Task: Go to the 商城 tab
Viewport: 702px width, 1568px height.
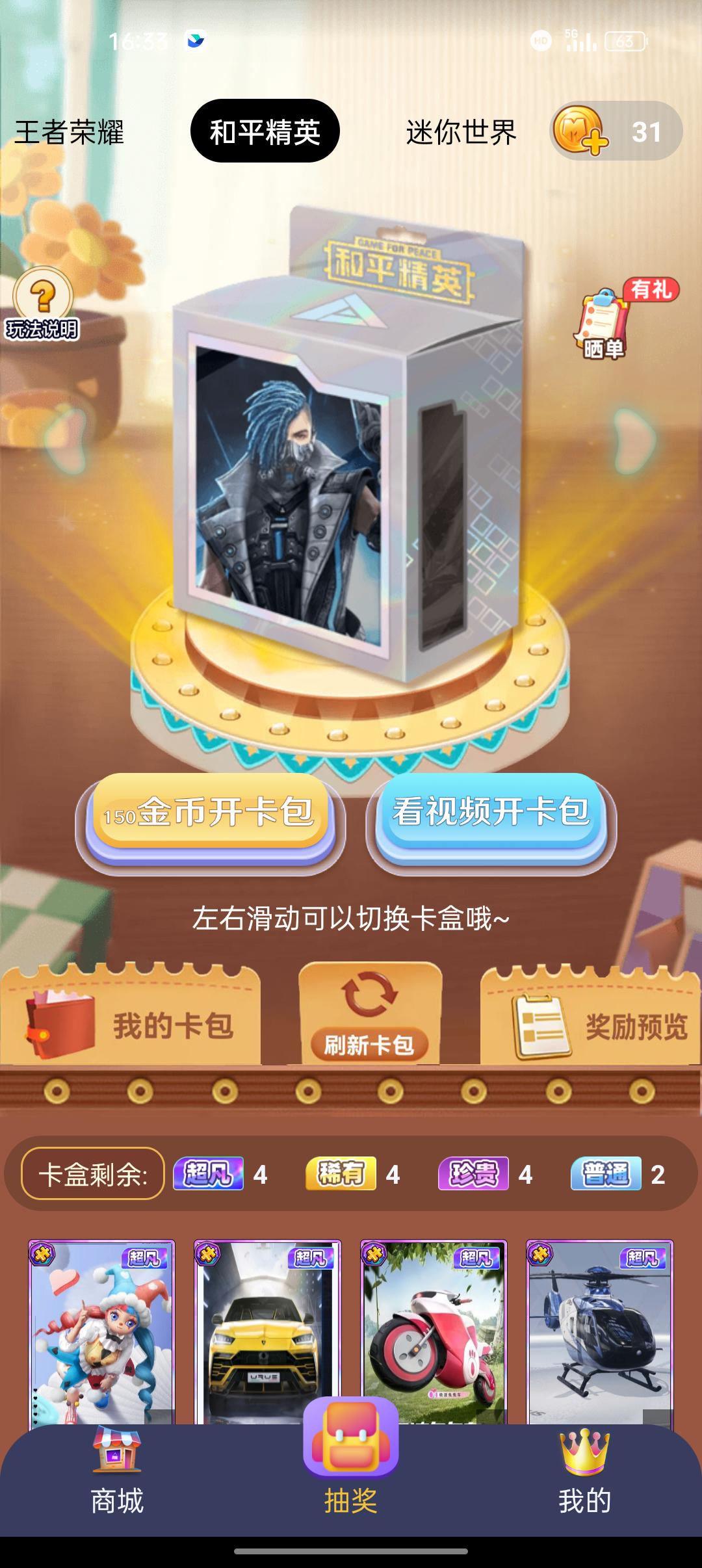Action: point(117,1476)
